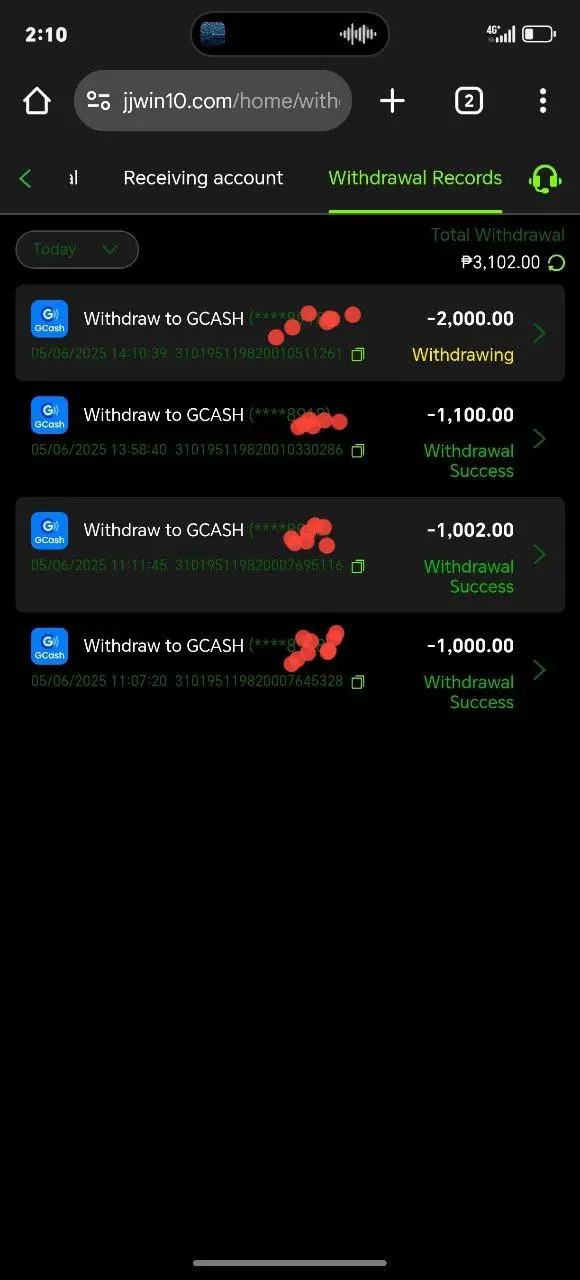The image size is (580, 1280).
Task: Select the Withdrawal Records tab
Action: 415,178
